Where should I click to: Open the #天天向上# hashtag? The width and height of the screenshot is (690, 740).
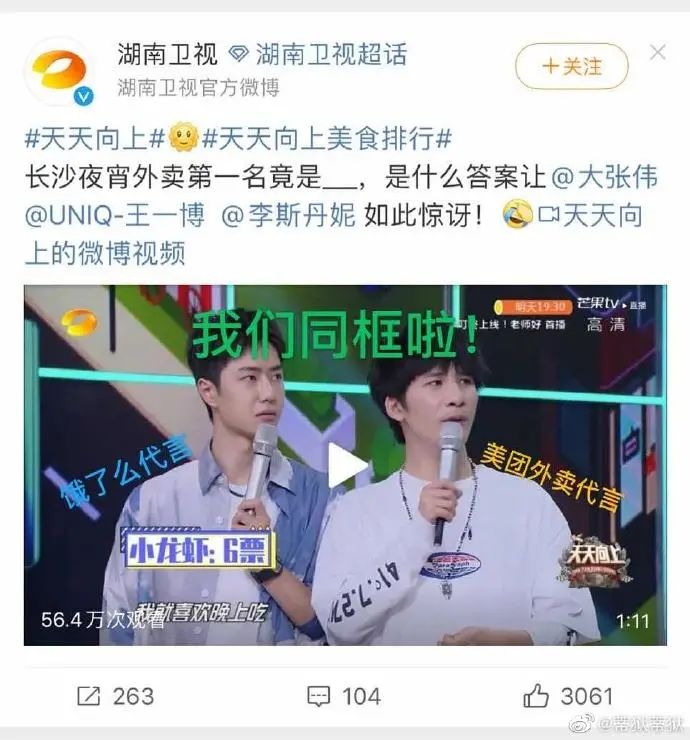coord(86,136)
